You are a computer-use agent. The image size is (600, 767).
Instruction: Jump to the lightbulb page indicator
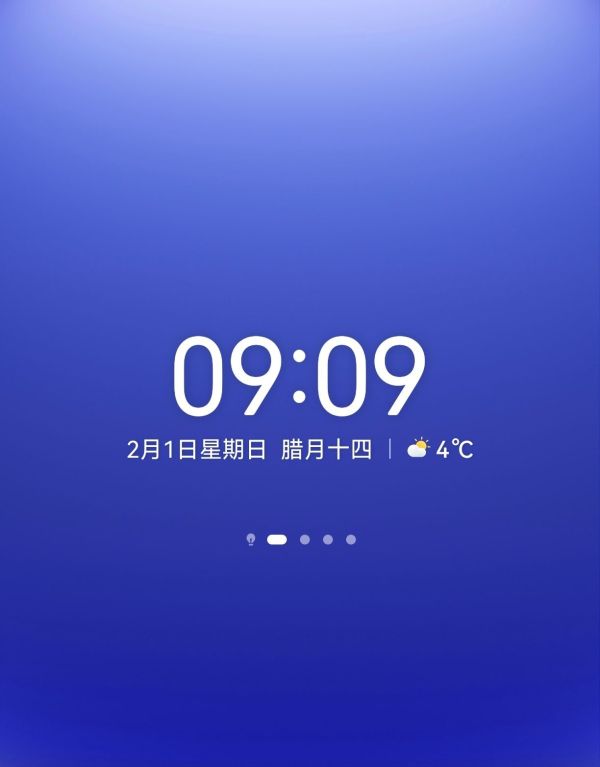[x=251, y=539]
